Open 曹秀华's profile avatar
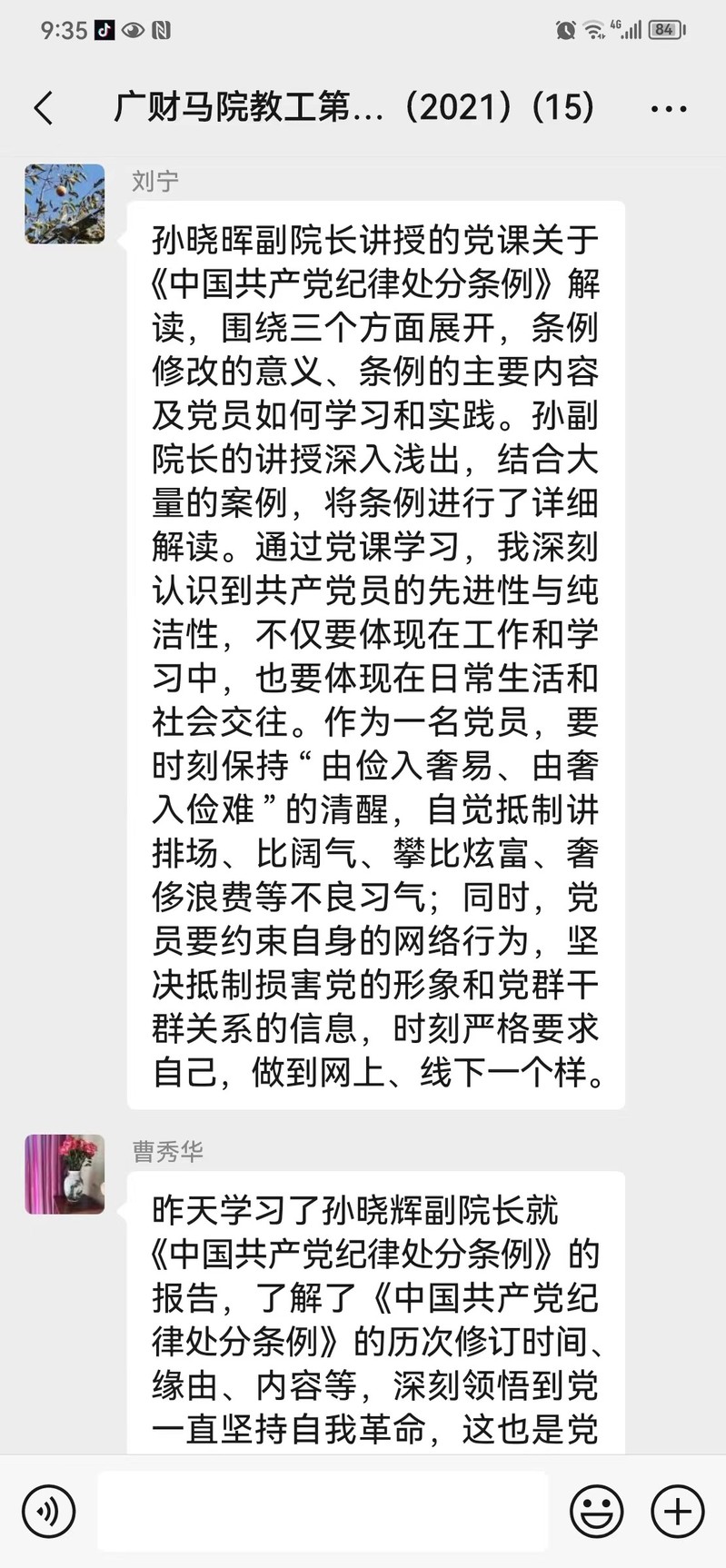Screen dimensions: 726x1568 coord(65,1174)
